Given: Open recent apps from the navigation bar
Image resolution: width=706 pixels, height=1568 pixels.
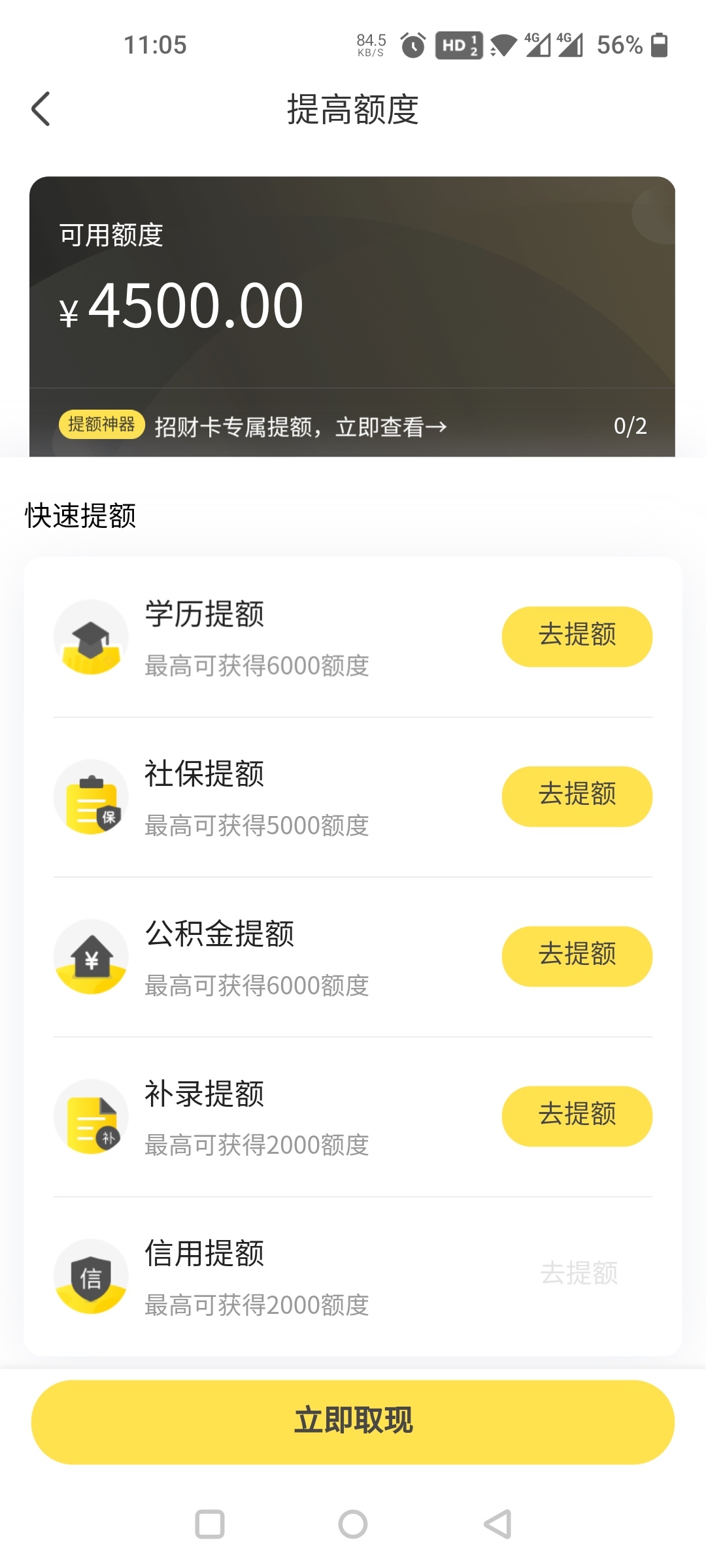Looking at the screenshot, I should pyautogui.click(x=210, y=1524).
